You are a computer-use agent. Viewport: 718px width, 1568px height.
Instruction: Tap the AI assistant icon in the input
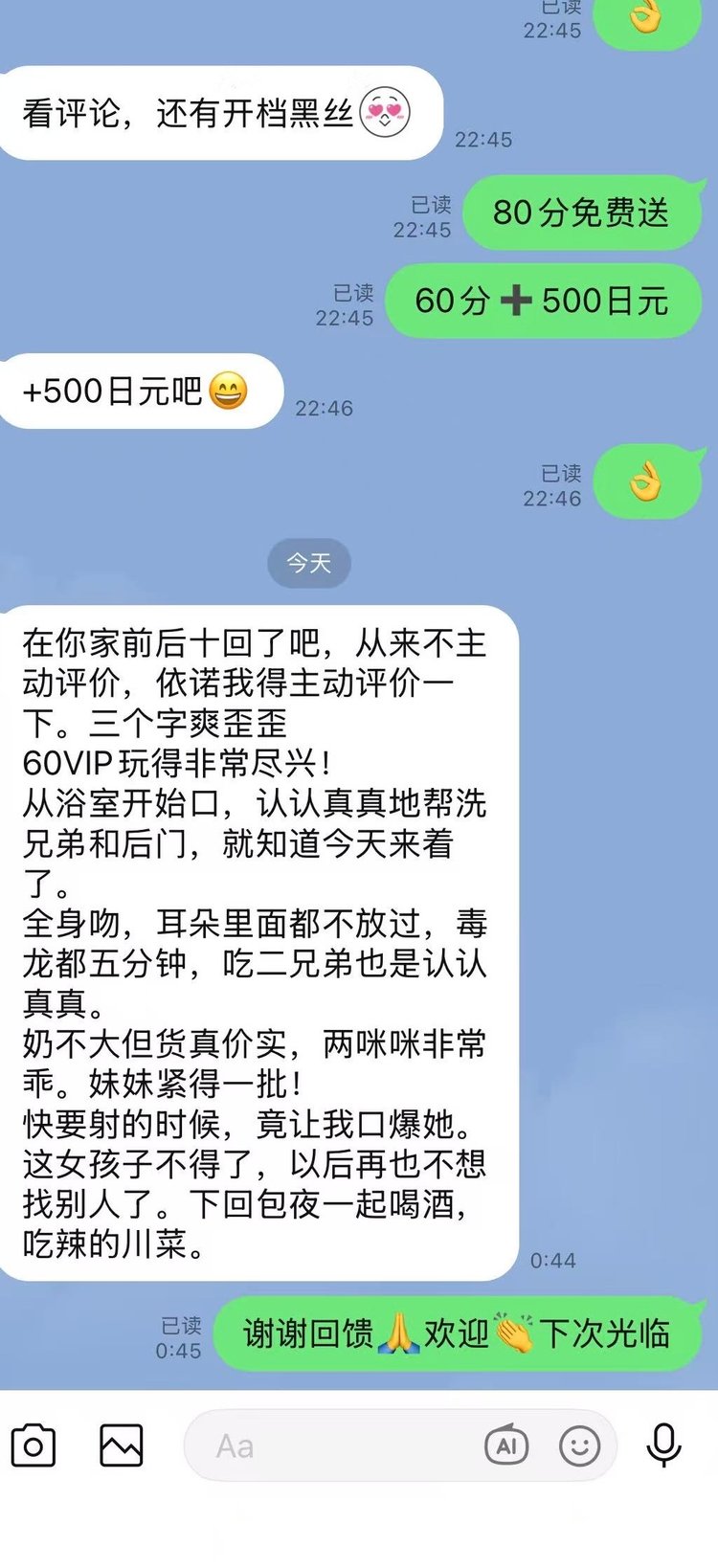pos(506,1445)
